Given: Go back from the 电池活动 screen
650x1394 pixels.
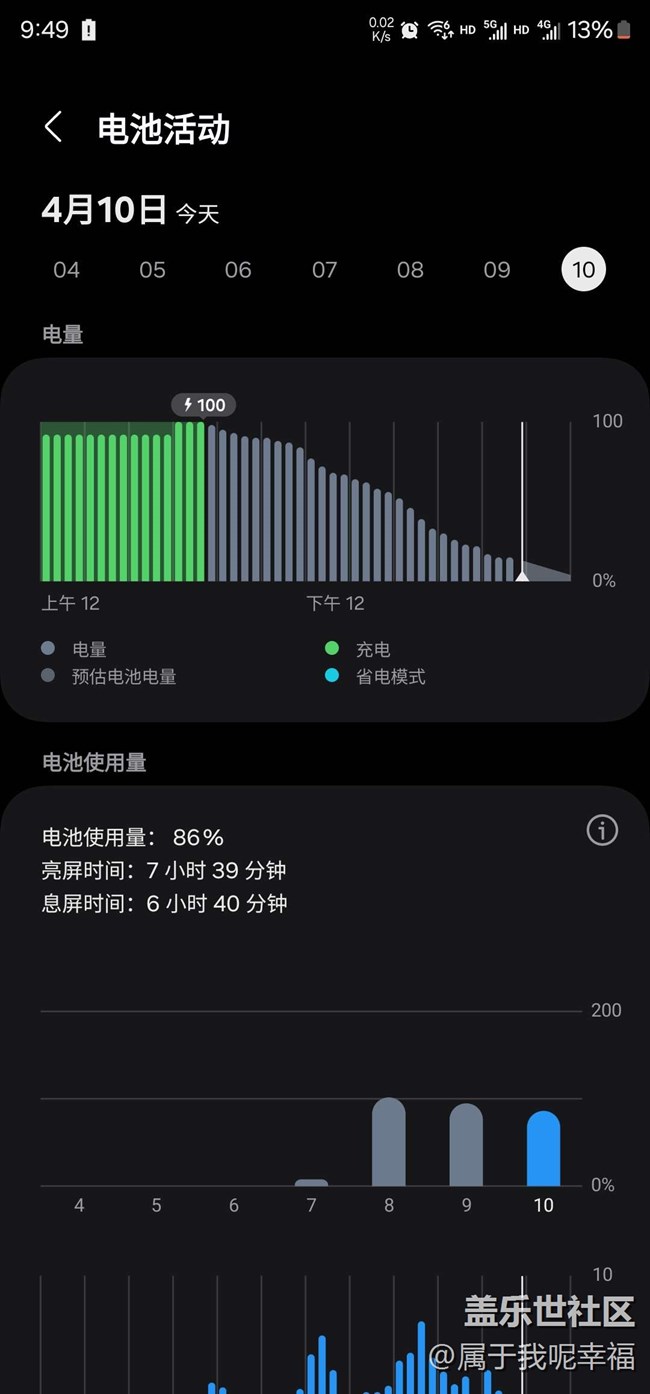Looking at the screenshot, I should coord(54,127).
